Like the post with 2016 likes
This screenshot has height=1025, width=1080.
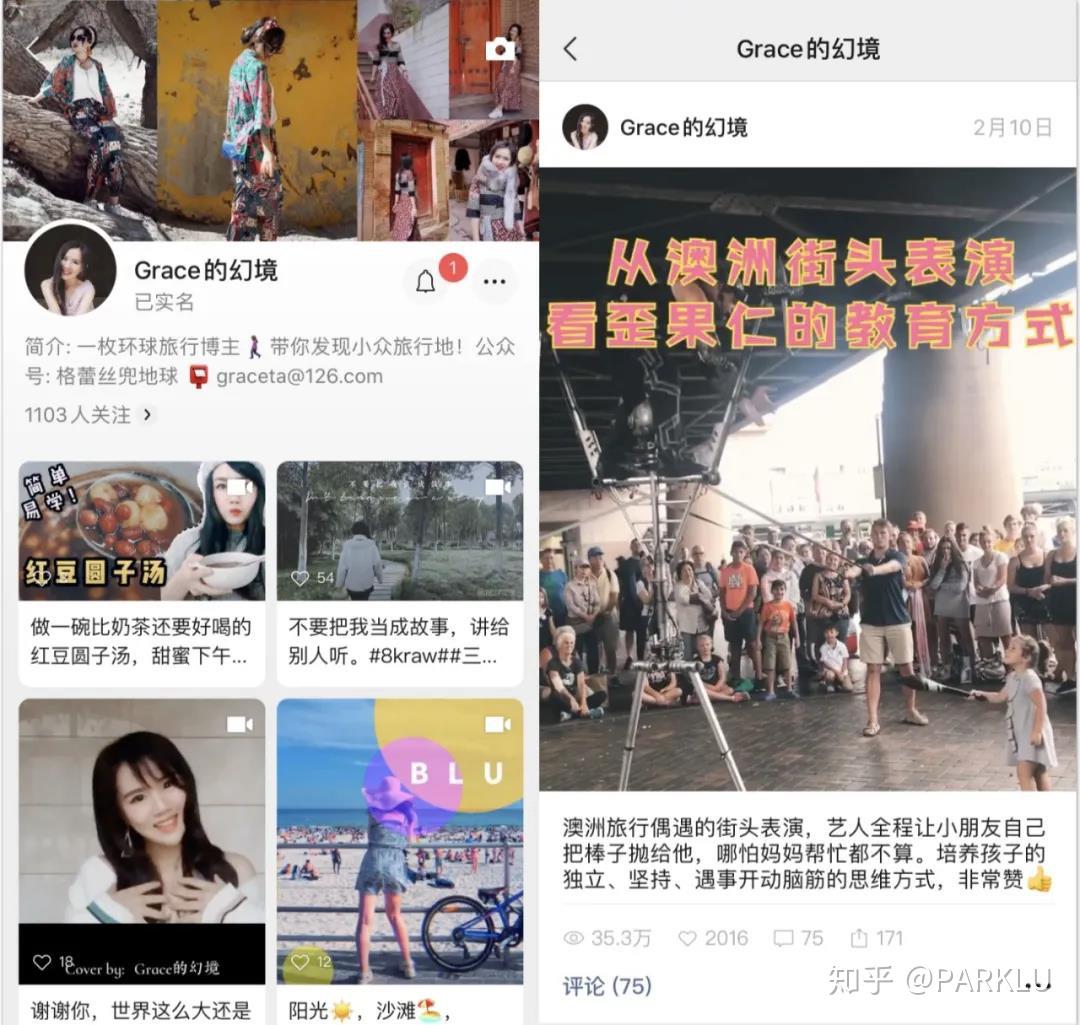[x=688, y=938]
